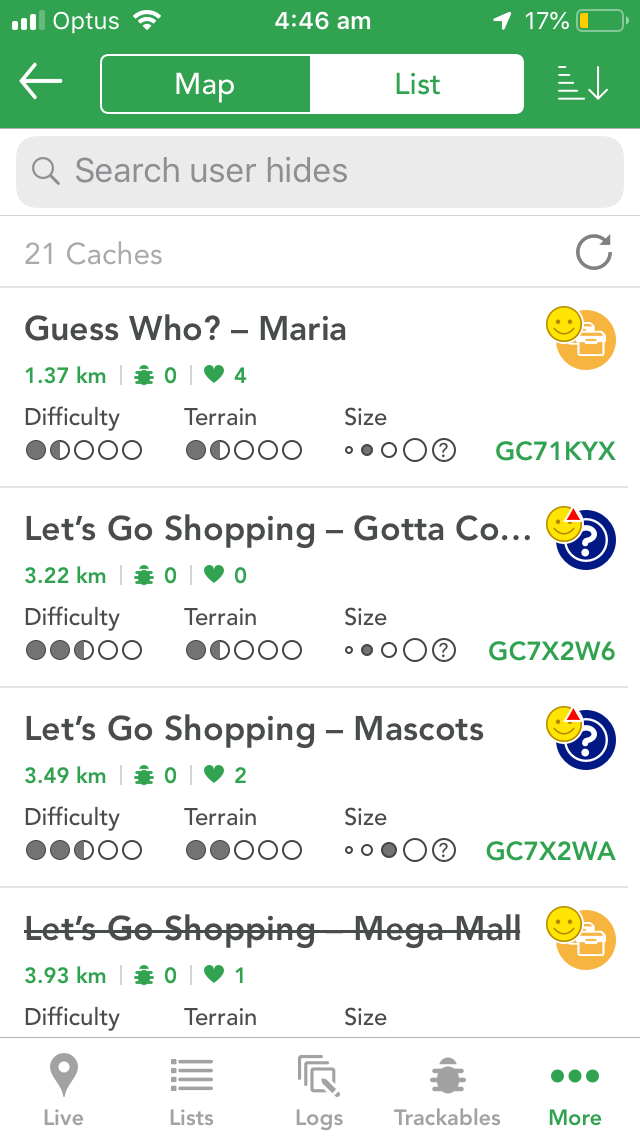This screenshot has height=1136, width=640.
Task: Open Guess Who? – Maria cache
Action: click(x=320, y=388)
